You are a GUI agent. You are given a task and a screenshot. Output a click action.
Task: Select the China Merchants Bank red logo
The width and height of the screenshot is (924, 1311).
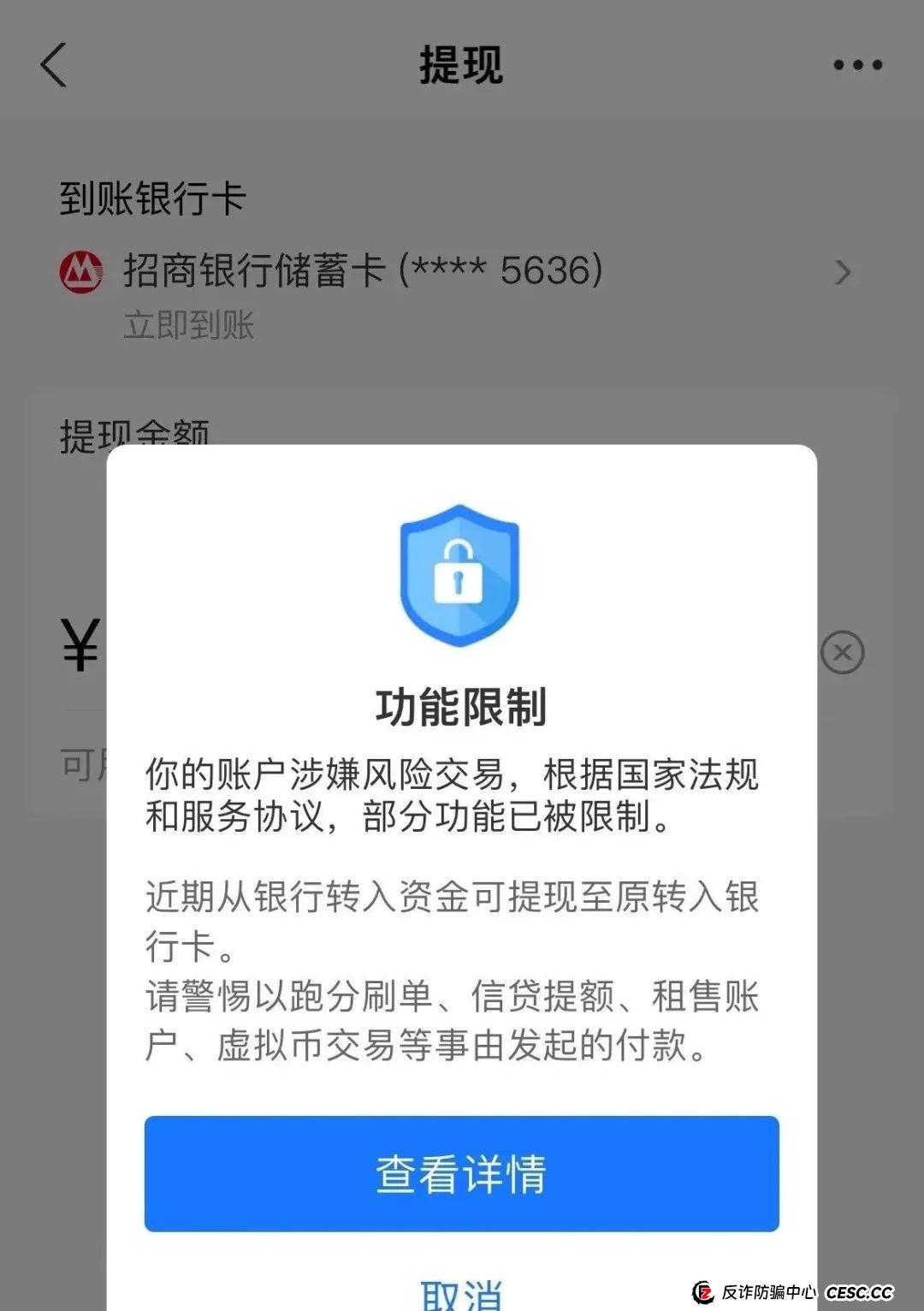click(81, 272)
